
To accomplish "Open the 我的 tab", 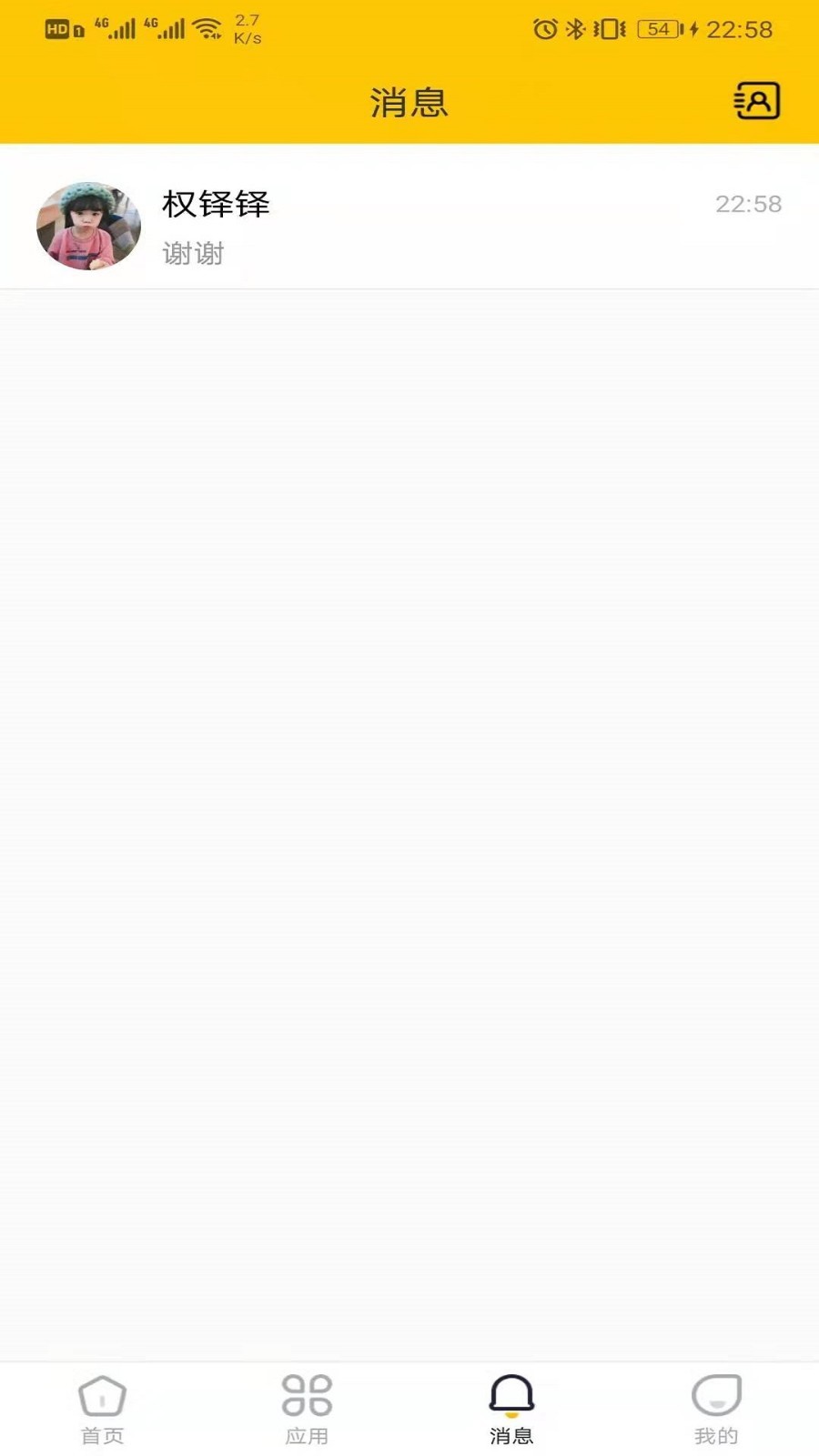I will click(716, 1410).
